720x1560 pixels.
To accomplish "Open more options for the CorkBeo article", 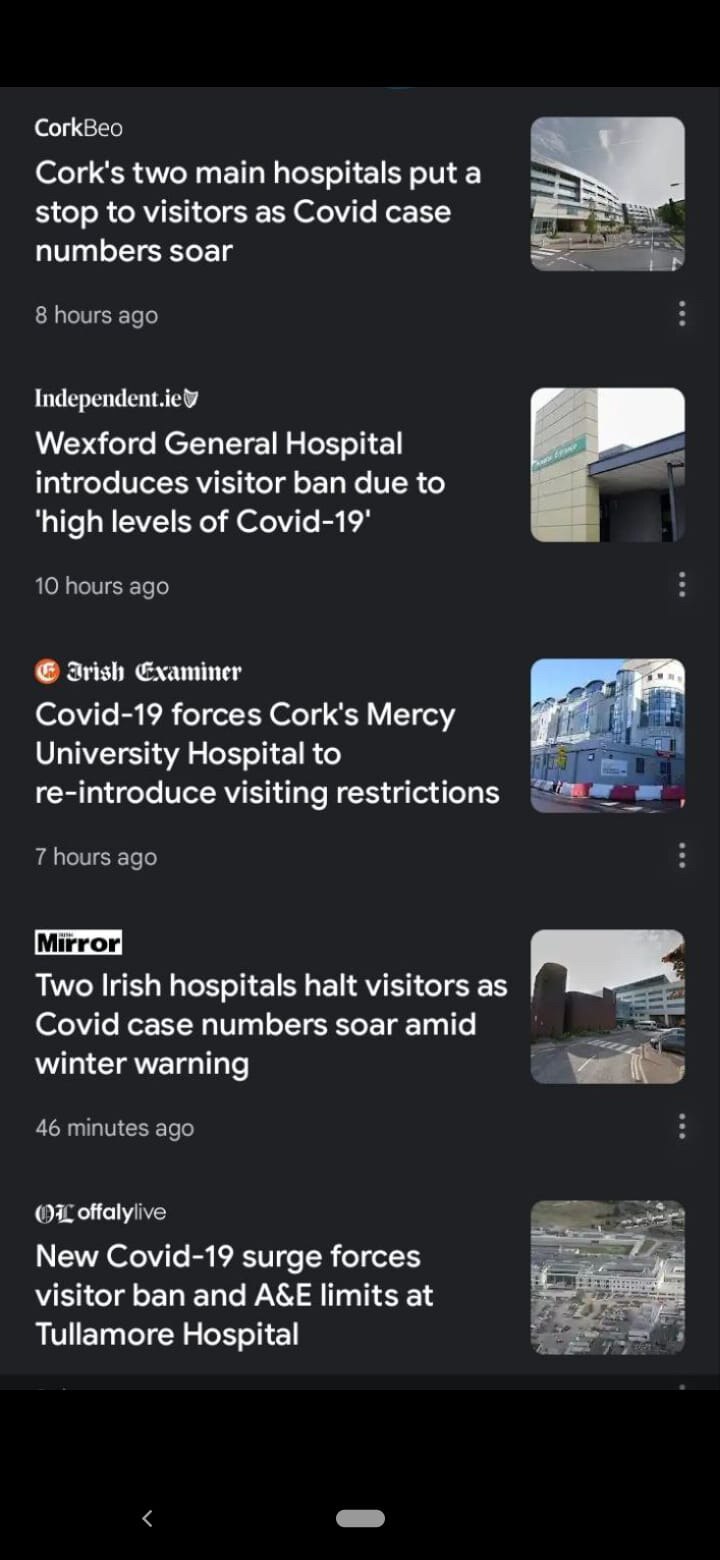I will tap(682, 314).
